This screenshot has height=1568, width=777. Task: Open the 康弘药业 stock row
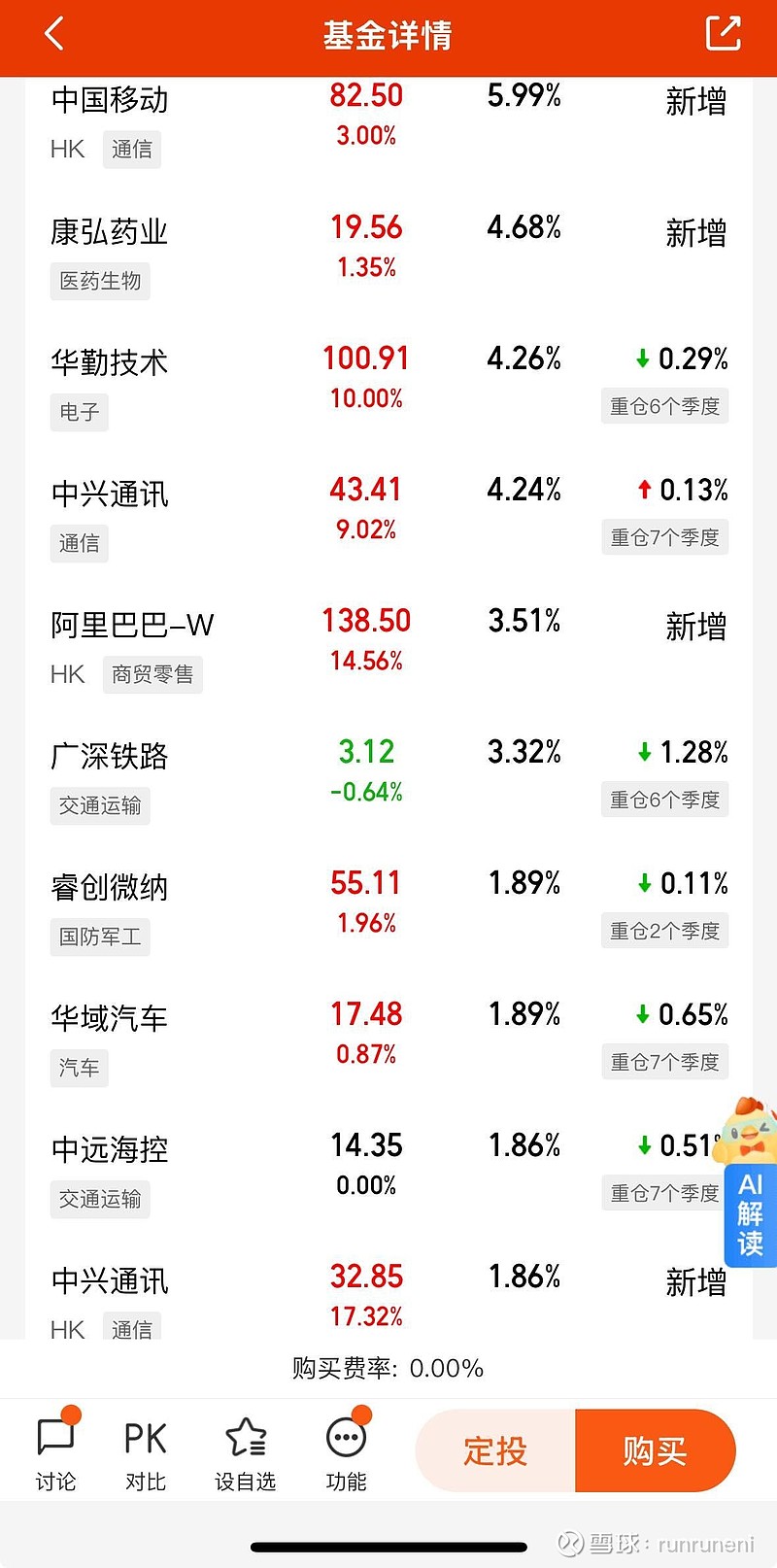point(388,255)
